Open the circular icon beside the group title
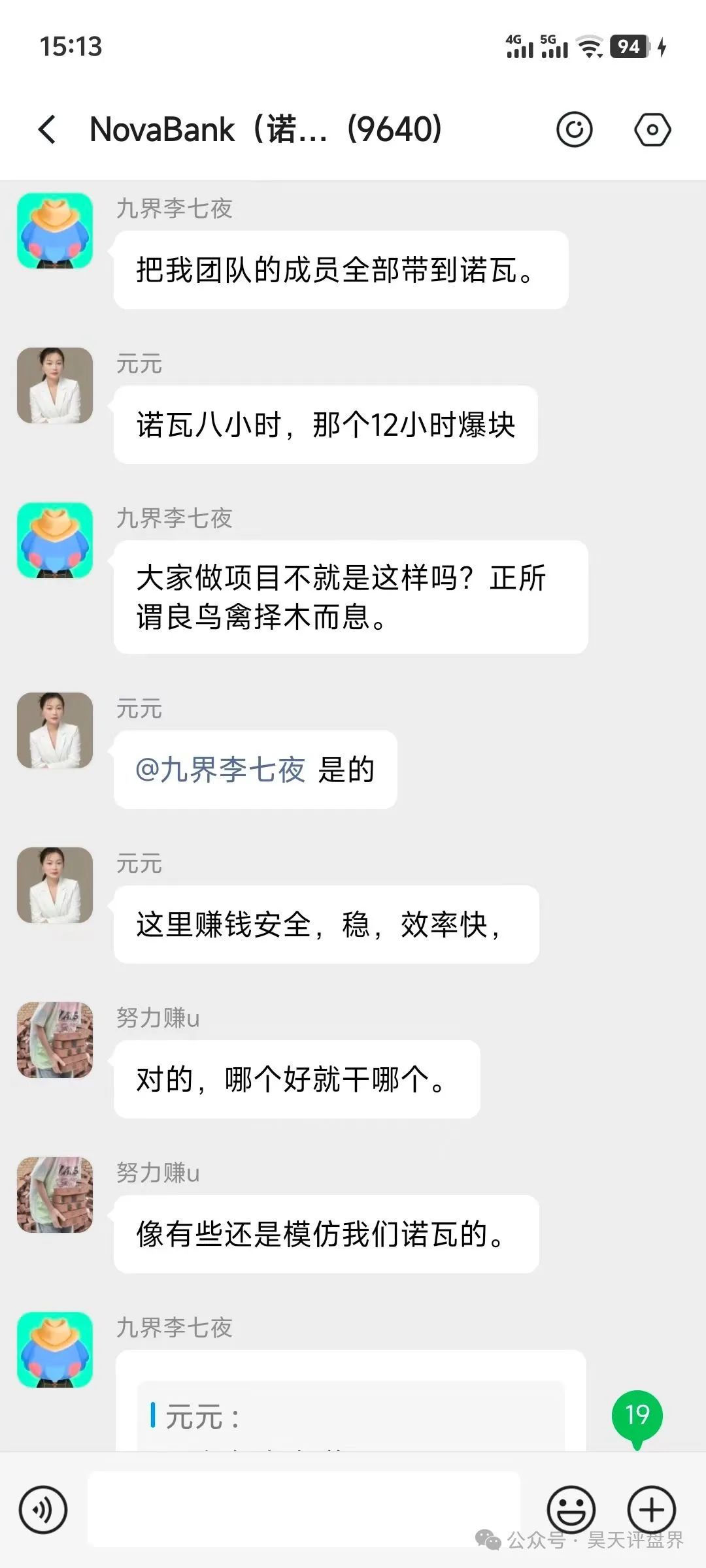 [x=574, y=129]
